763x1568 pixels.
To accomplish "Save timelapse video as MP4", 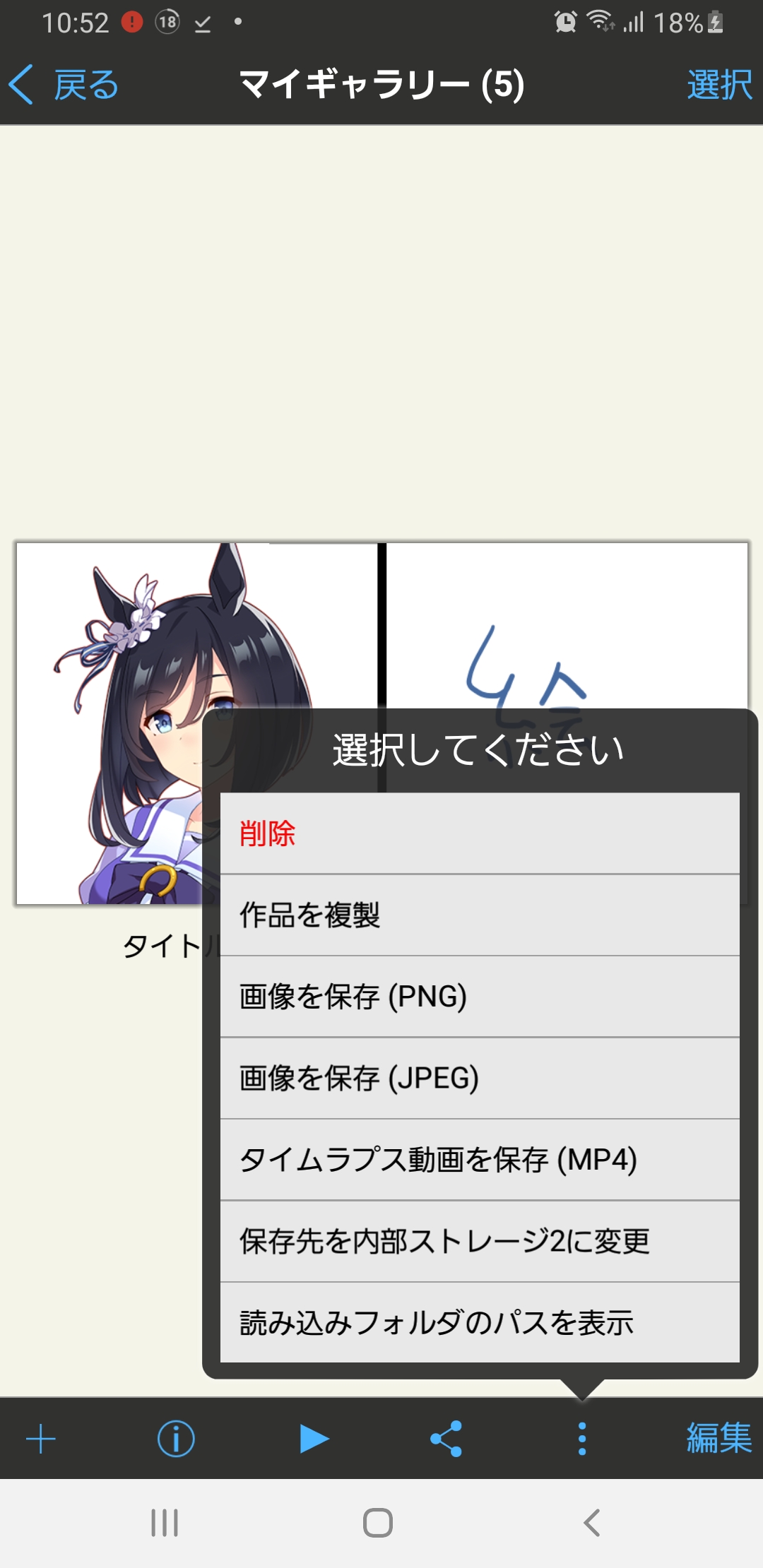I will [480, 1160].
